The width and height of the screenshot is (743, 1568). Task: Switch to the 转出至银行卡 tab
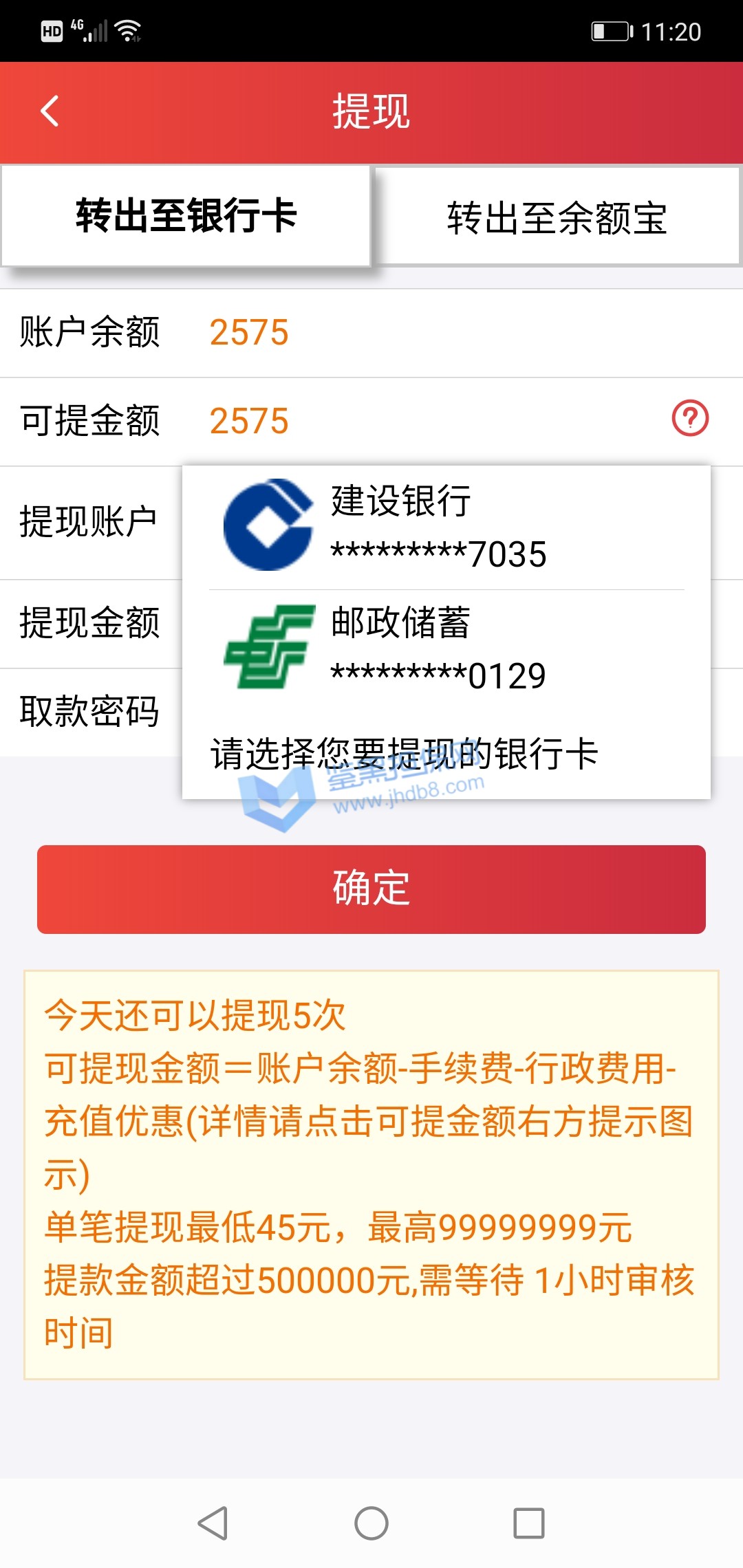pyautogui.click(x=186, y=216)
